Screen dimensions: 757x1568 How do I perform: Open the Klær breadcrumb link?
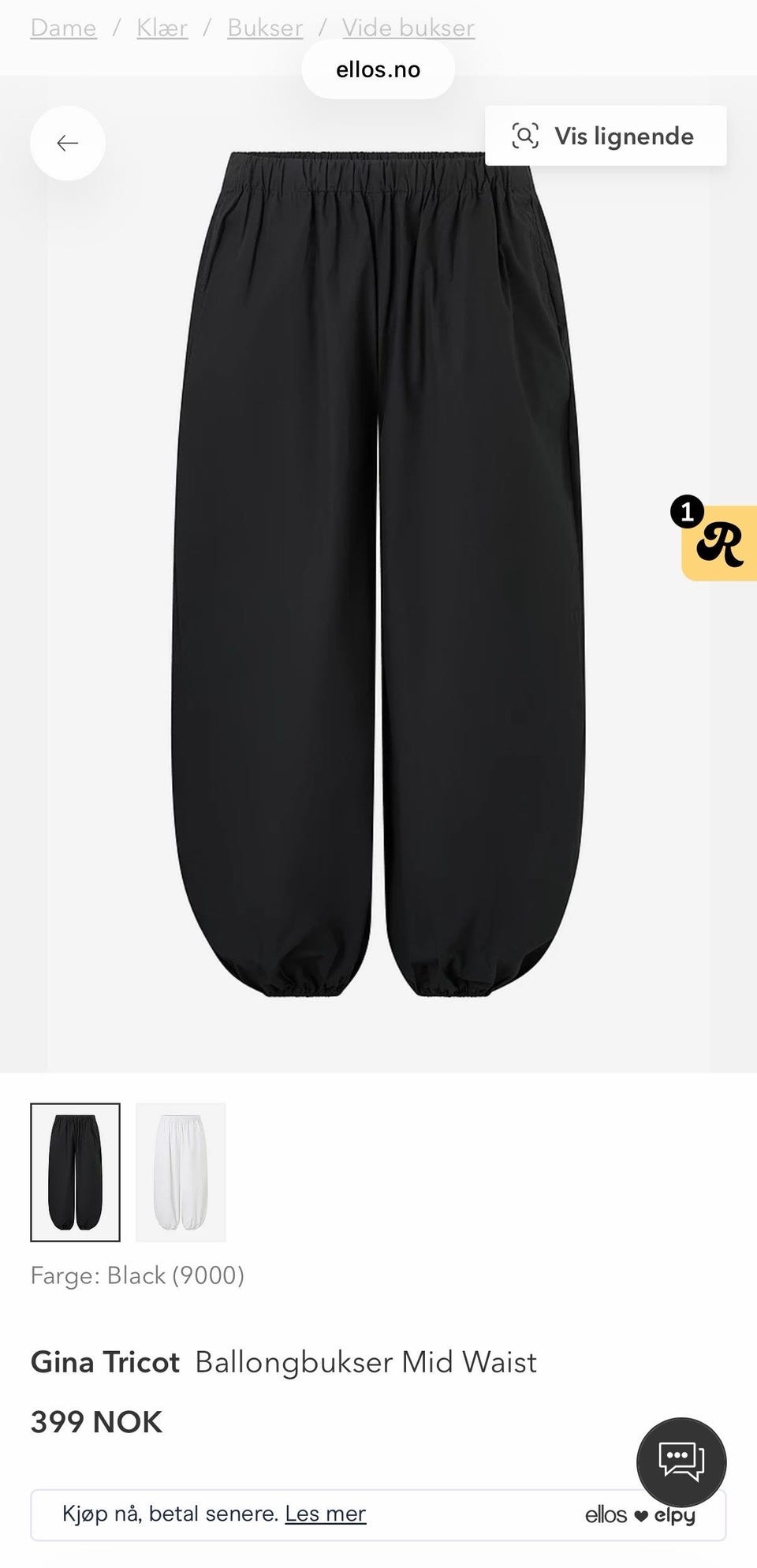pos(162,28)
